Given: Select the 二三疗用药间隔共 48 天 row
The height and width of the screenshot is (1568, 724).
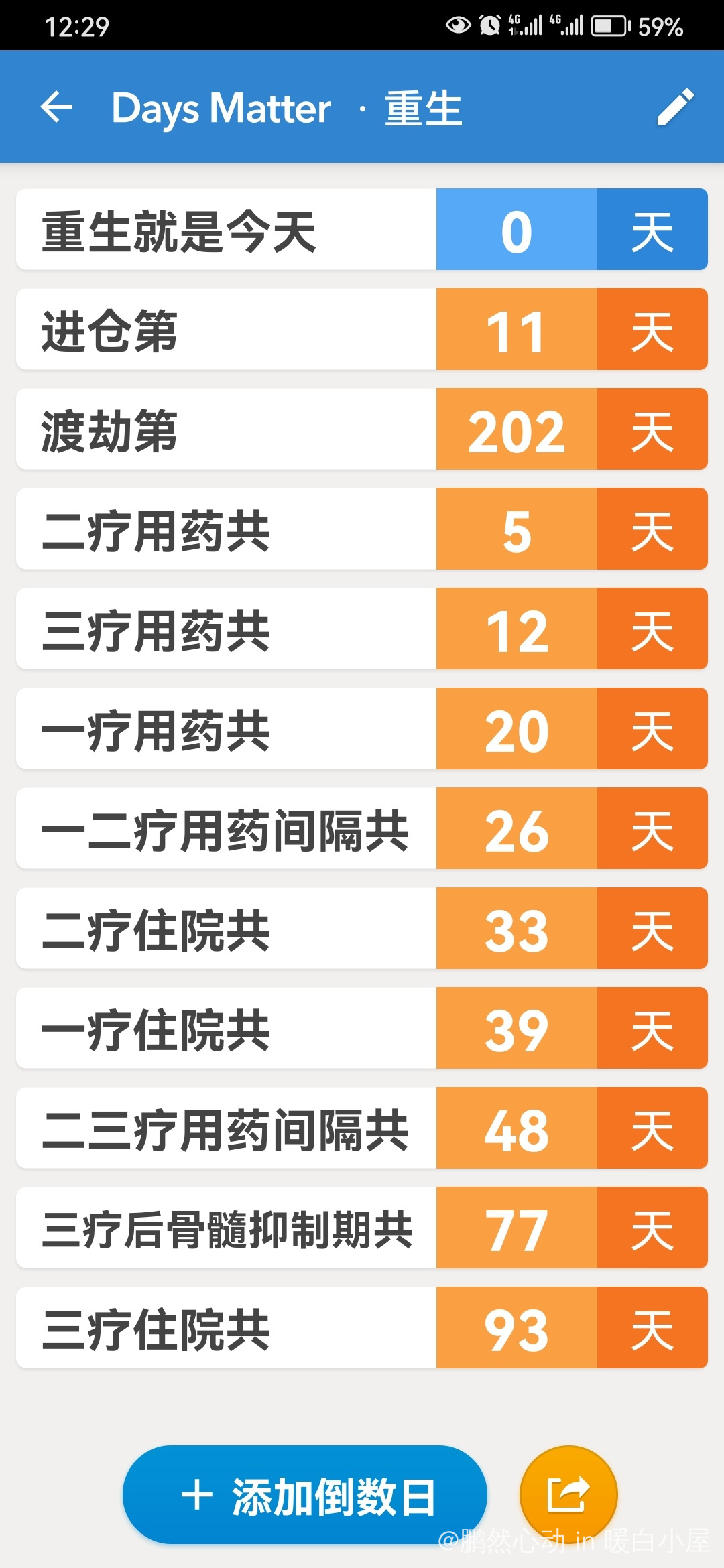Looking at the screenshot, I should [362, 1128].
